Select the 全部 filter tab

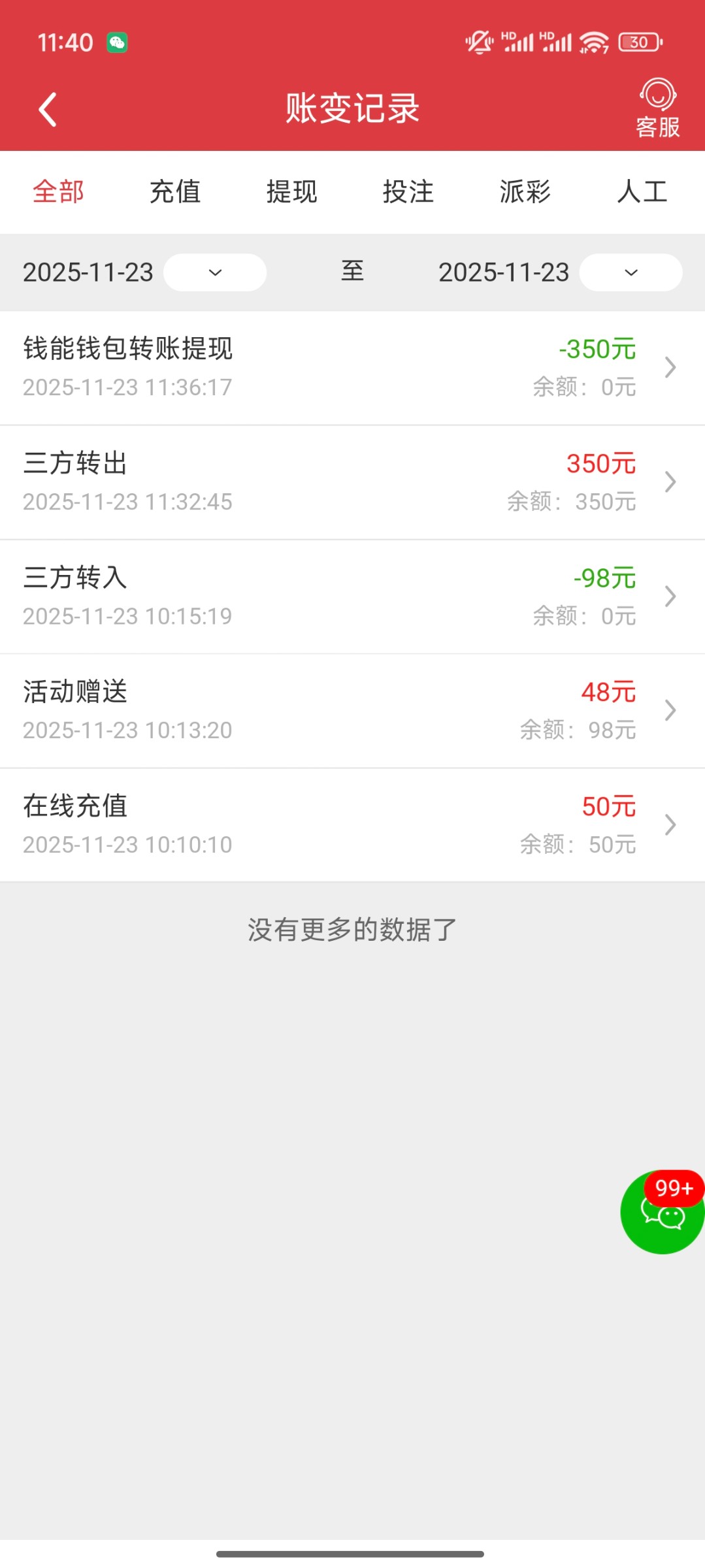point(58,193)
